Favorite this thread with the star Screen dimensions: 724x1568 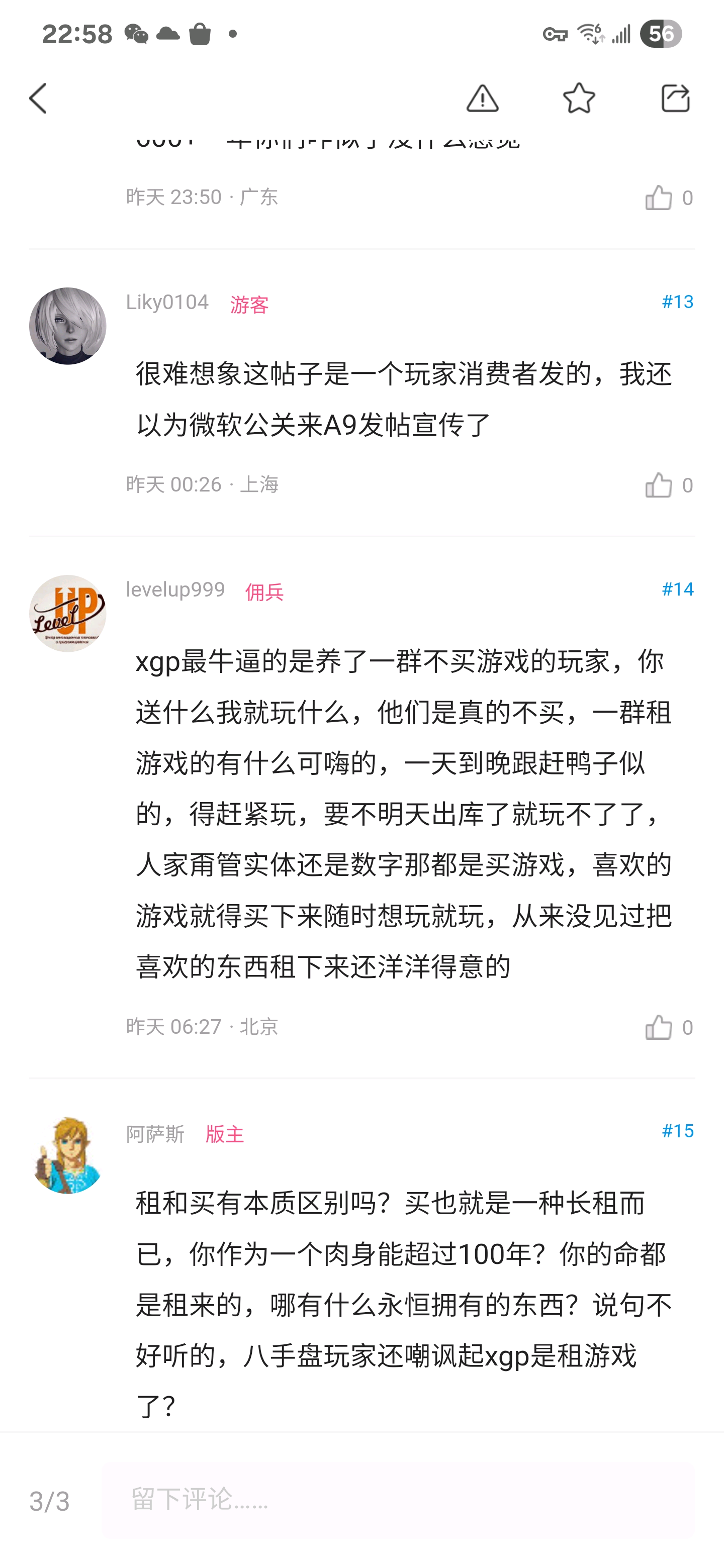tap(579, 99)
